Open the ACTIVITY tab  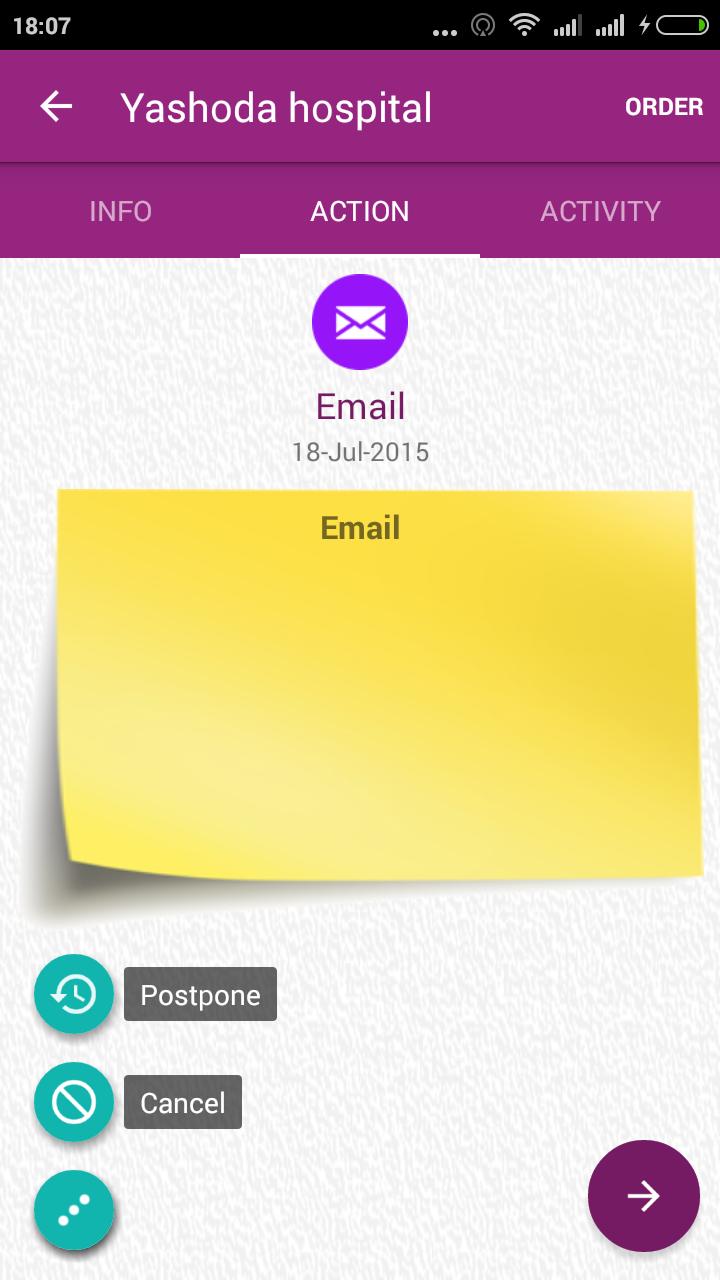600,211
